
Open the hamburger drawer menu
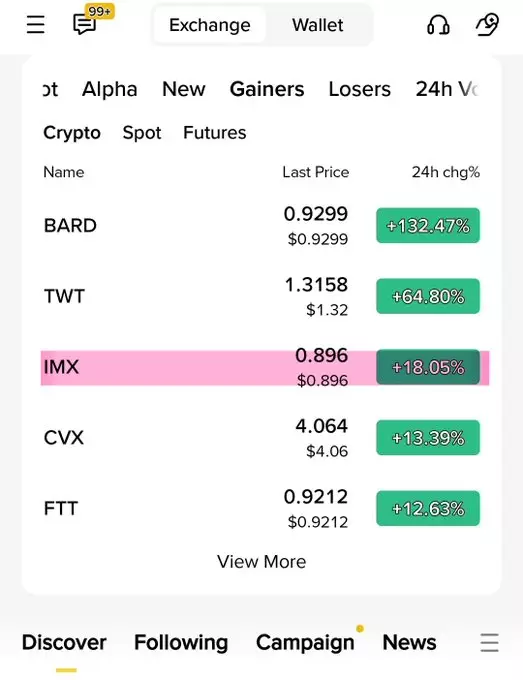pos(36,24)
